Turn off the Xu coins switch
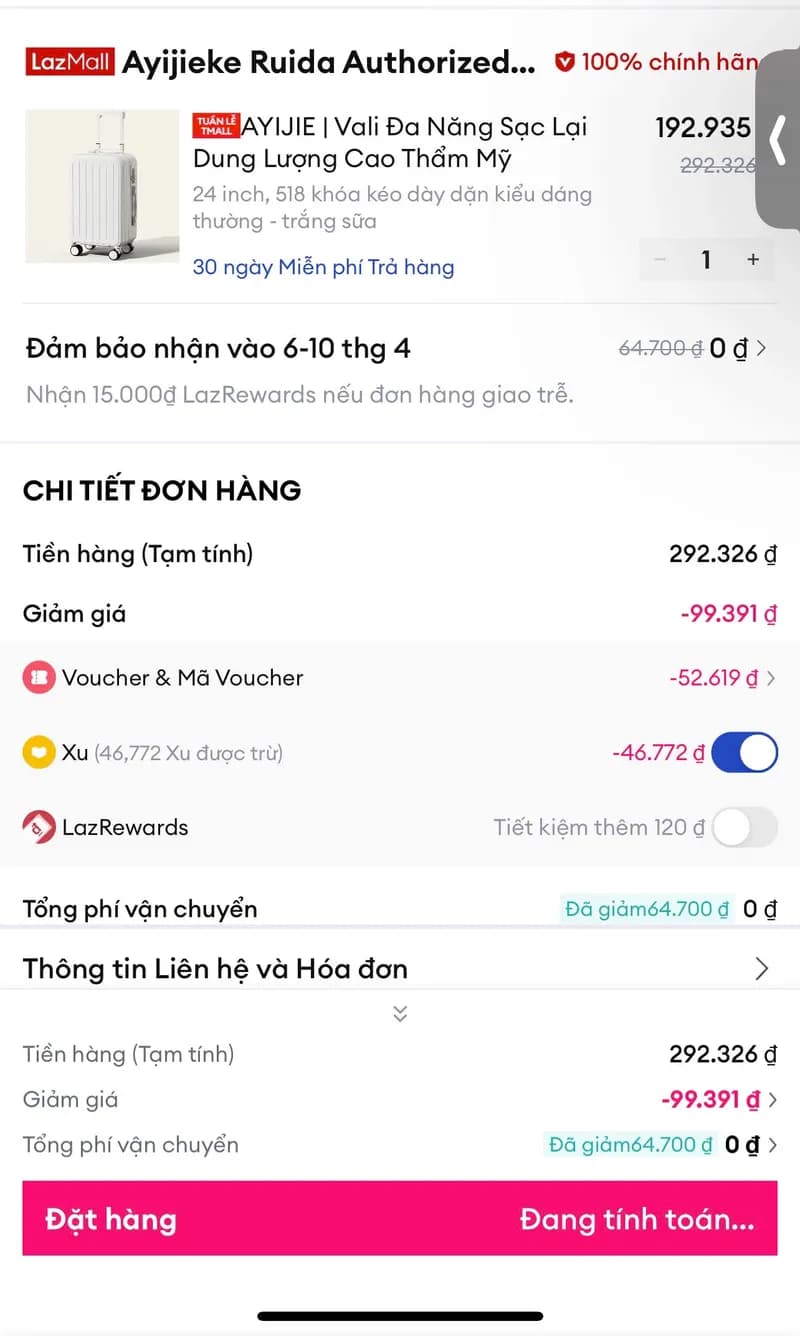Image resolution: width=800 pixels, height=1336 pixels. [744, 753]
